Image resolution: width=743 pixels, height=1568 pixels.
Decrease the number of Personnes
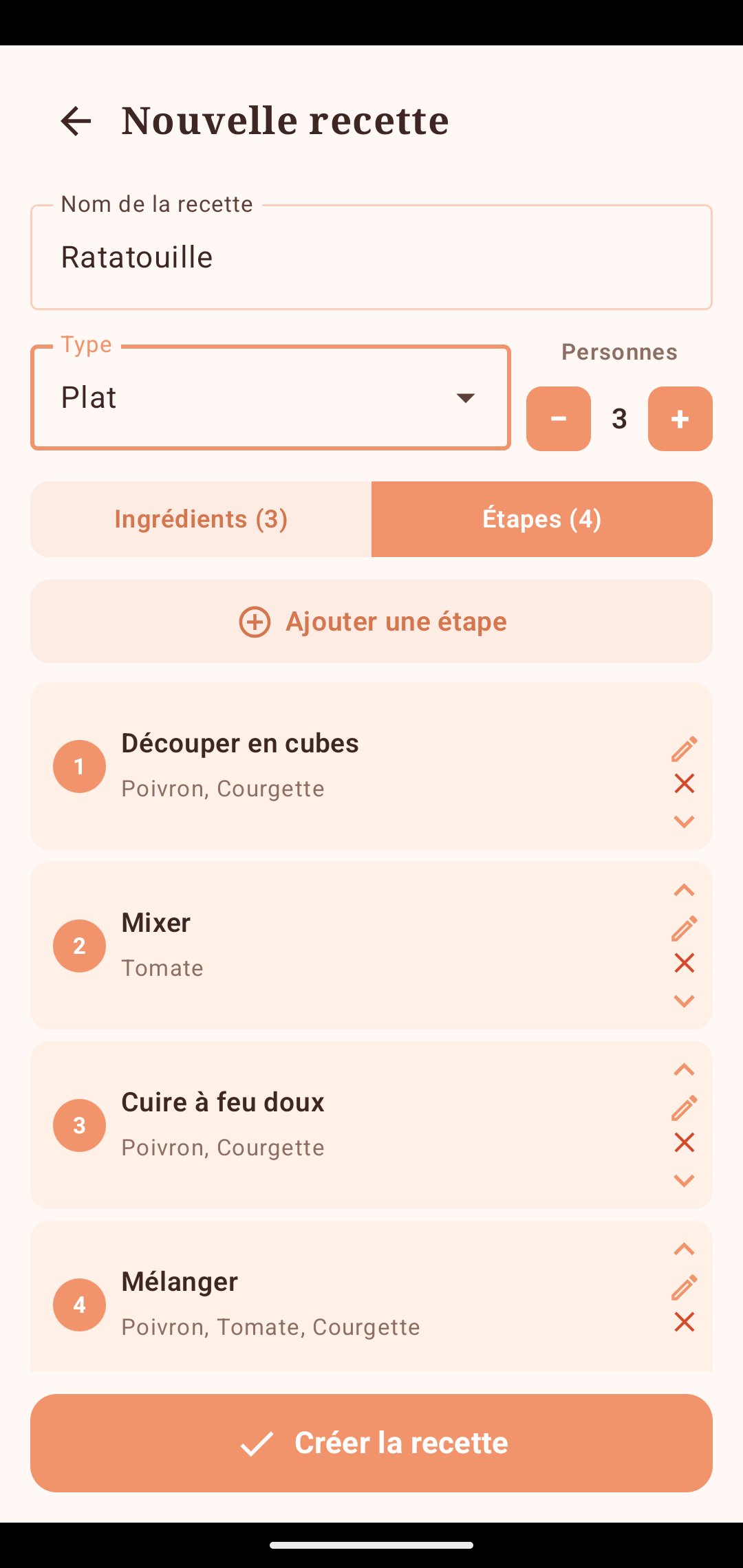pos(559,419)
